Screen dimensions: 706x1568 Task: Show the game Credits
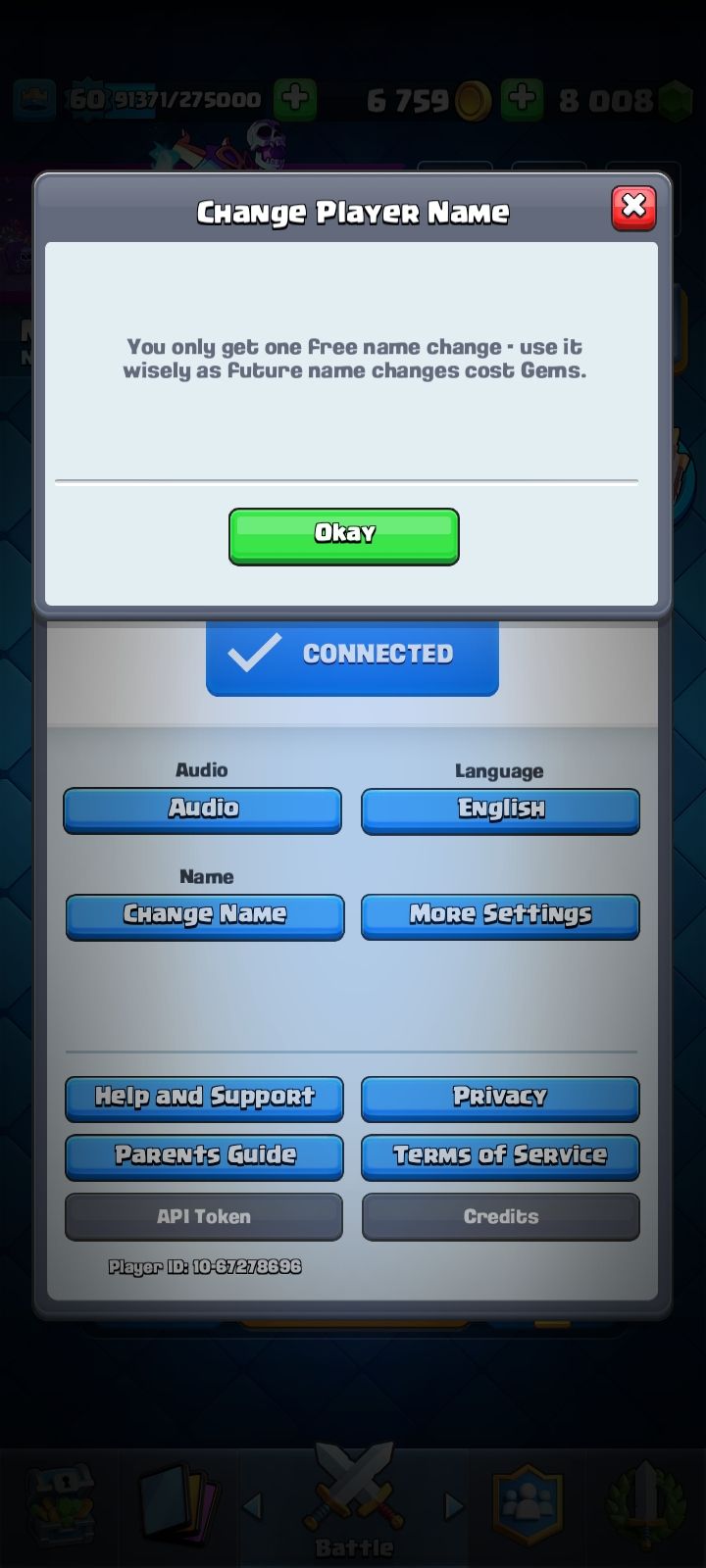[501, 1216]
